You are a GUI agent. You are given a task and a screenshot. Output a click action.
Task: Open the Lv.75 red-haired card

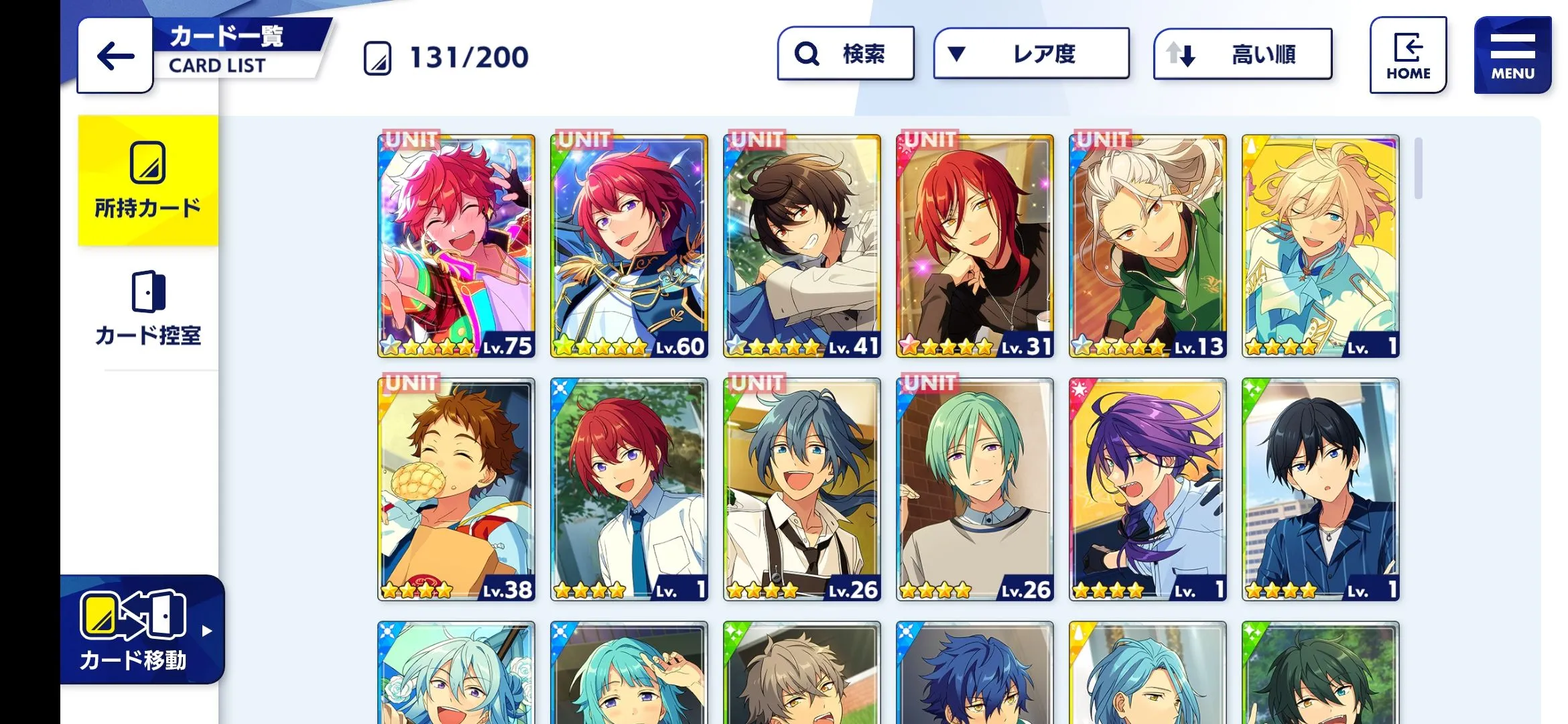point(456,246)
